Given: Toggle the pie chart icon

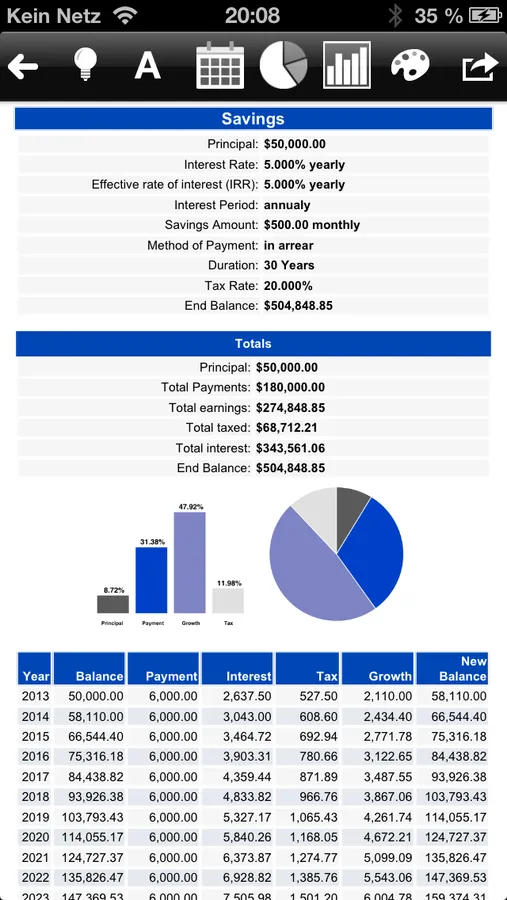Looking at the screenshot, I should click(284, 65).
